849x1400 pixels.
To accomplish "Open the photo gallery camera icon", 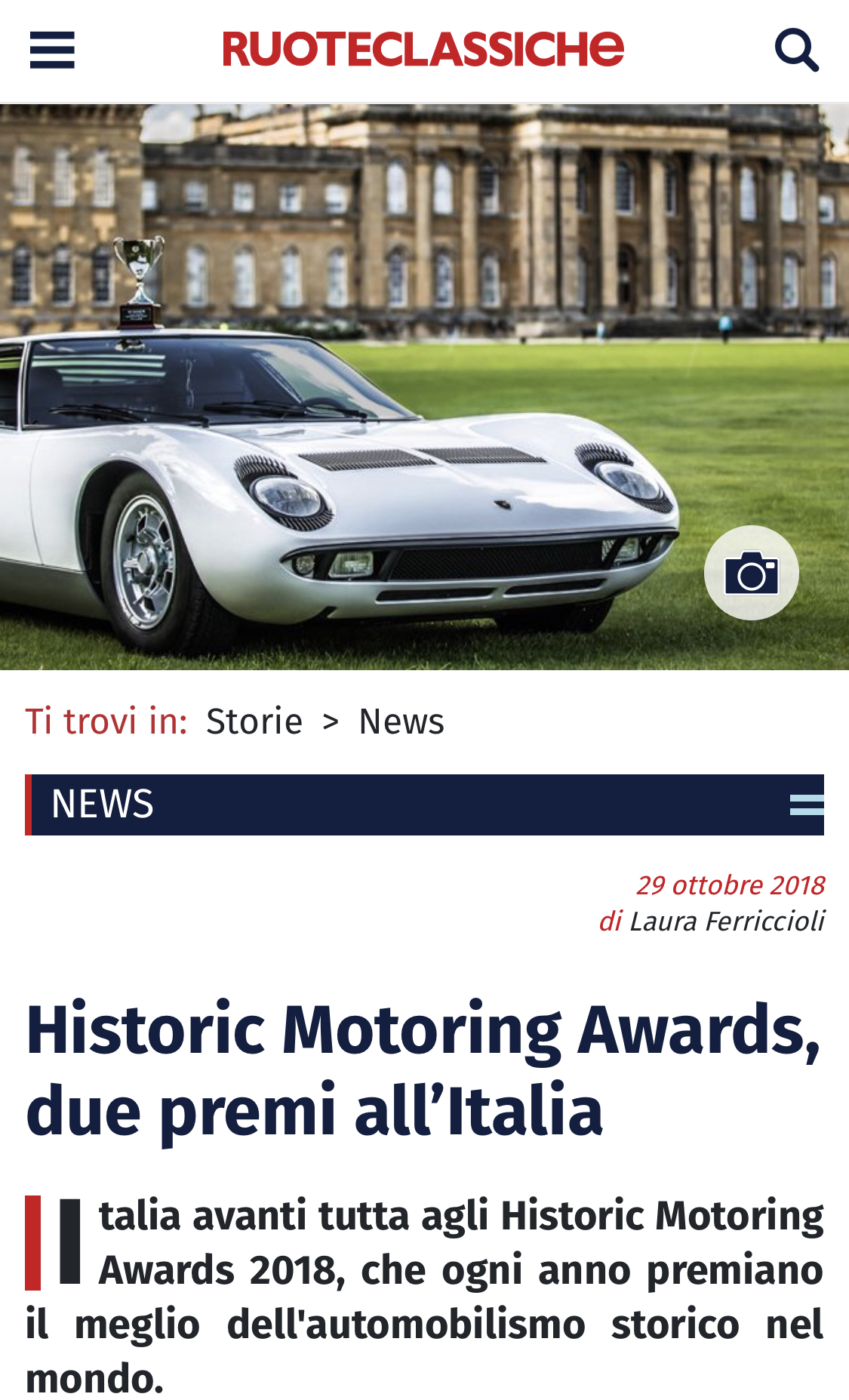I will pyautogui.click(x=751, y=573).
